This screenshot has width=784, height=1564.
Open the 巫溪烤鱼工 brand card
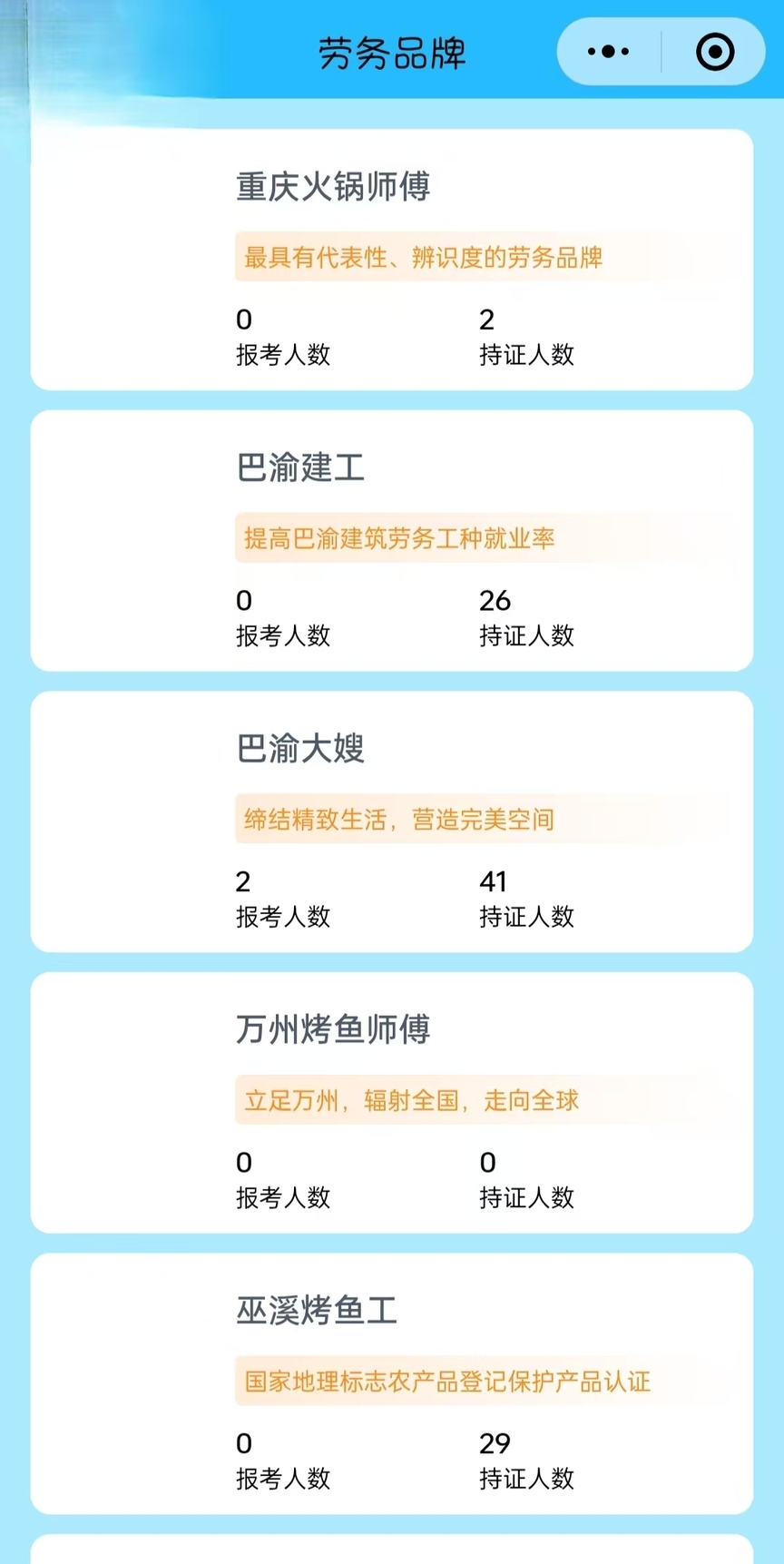pyautogui.click(x=392, y=1383)
